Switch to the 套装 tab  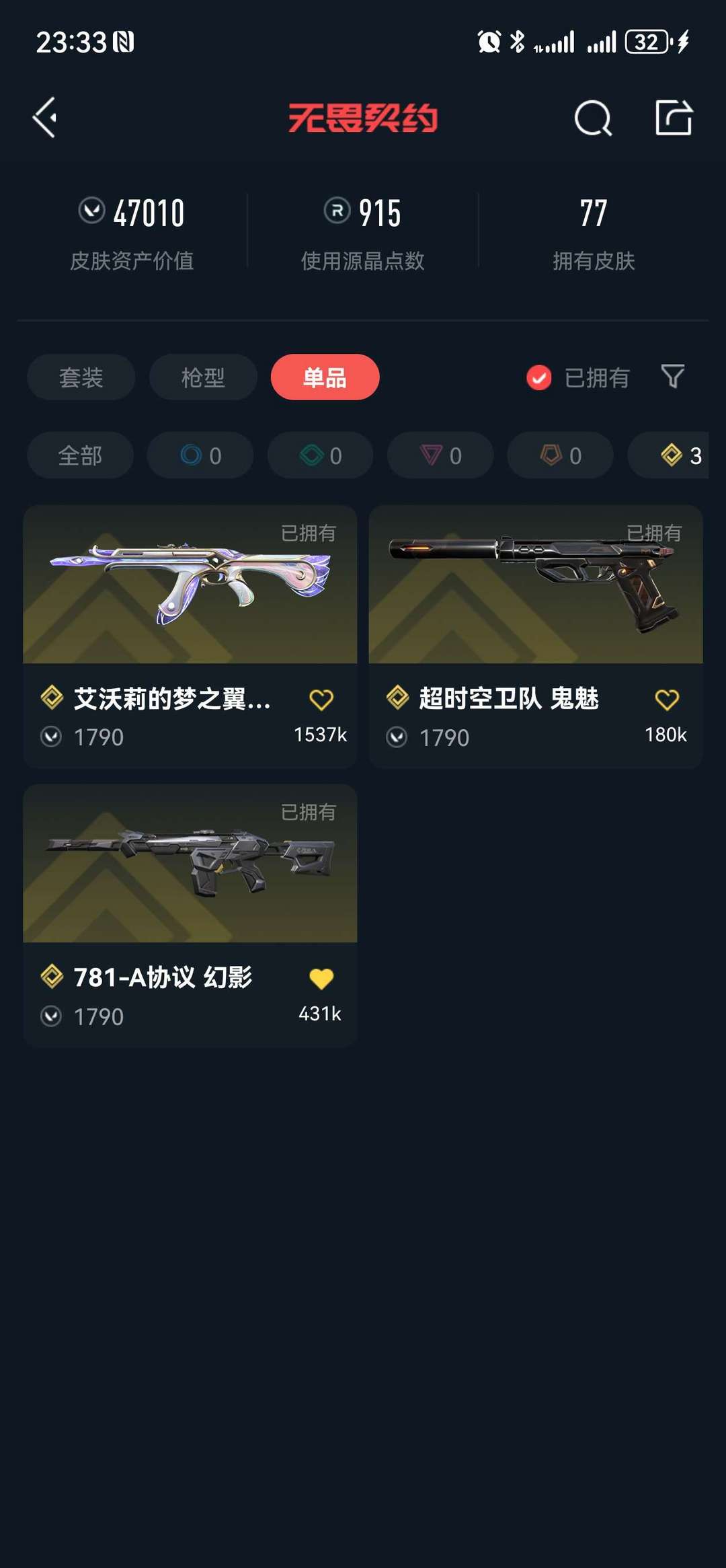click(81, 377)
